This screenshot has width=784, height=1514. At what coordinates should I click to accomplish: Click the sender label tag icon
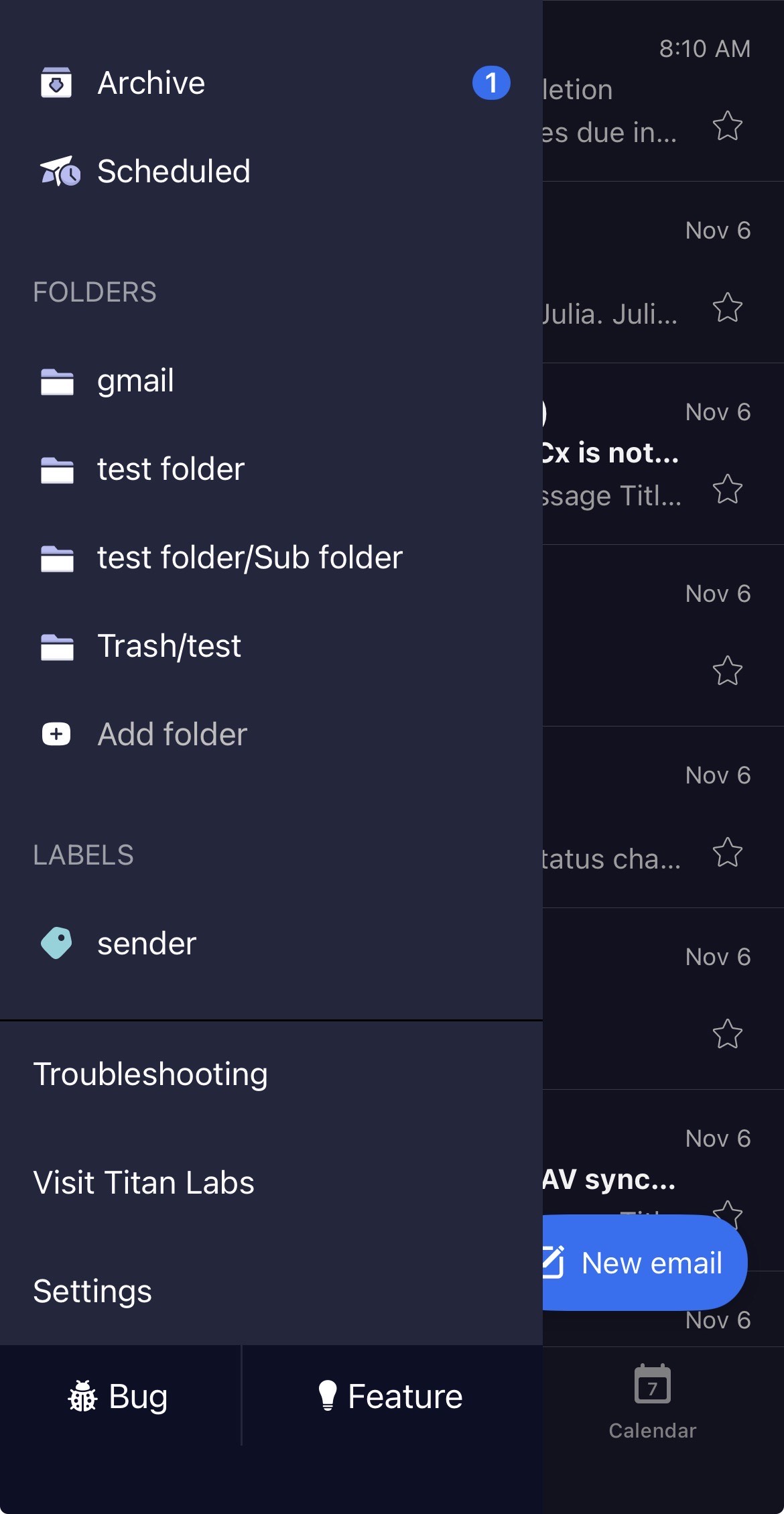[57, 942]
